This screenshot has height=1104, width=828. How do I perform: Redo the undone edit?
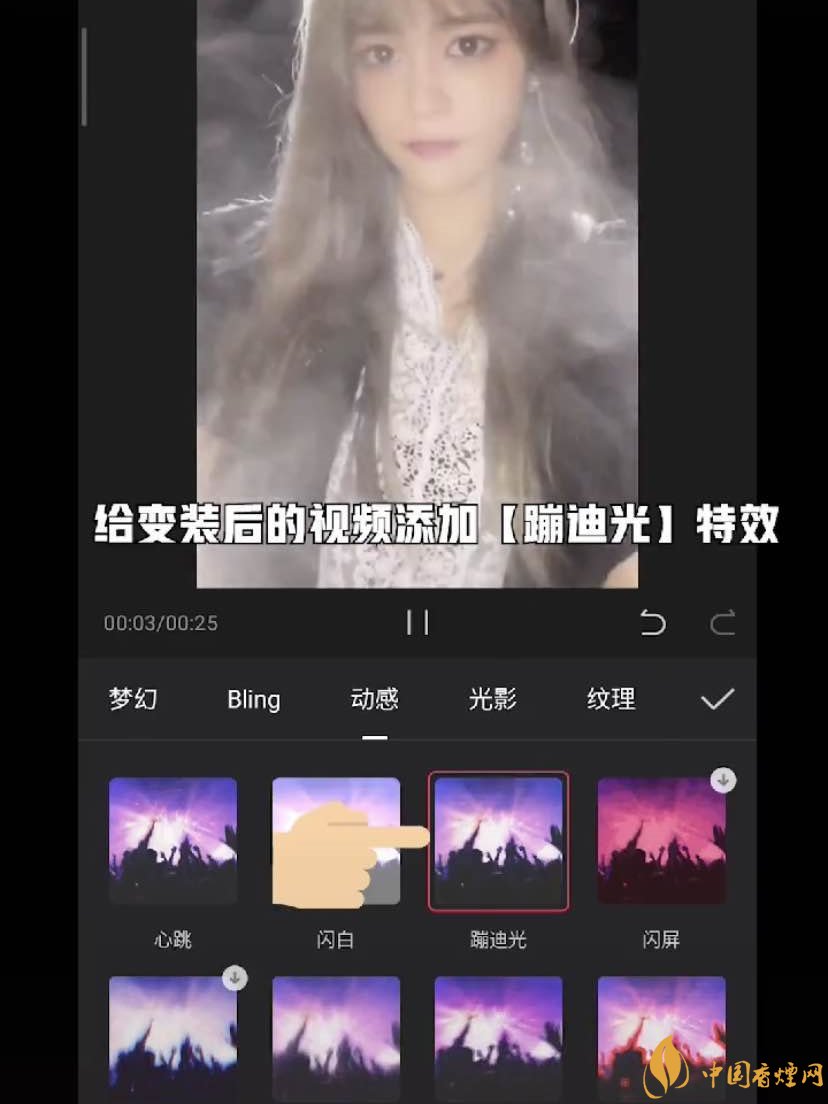point(722,624)
